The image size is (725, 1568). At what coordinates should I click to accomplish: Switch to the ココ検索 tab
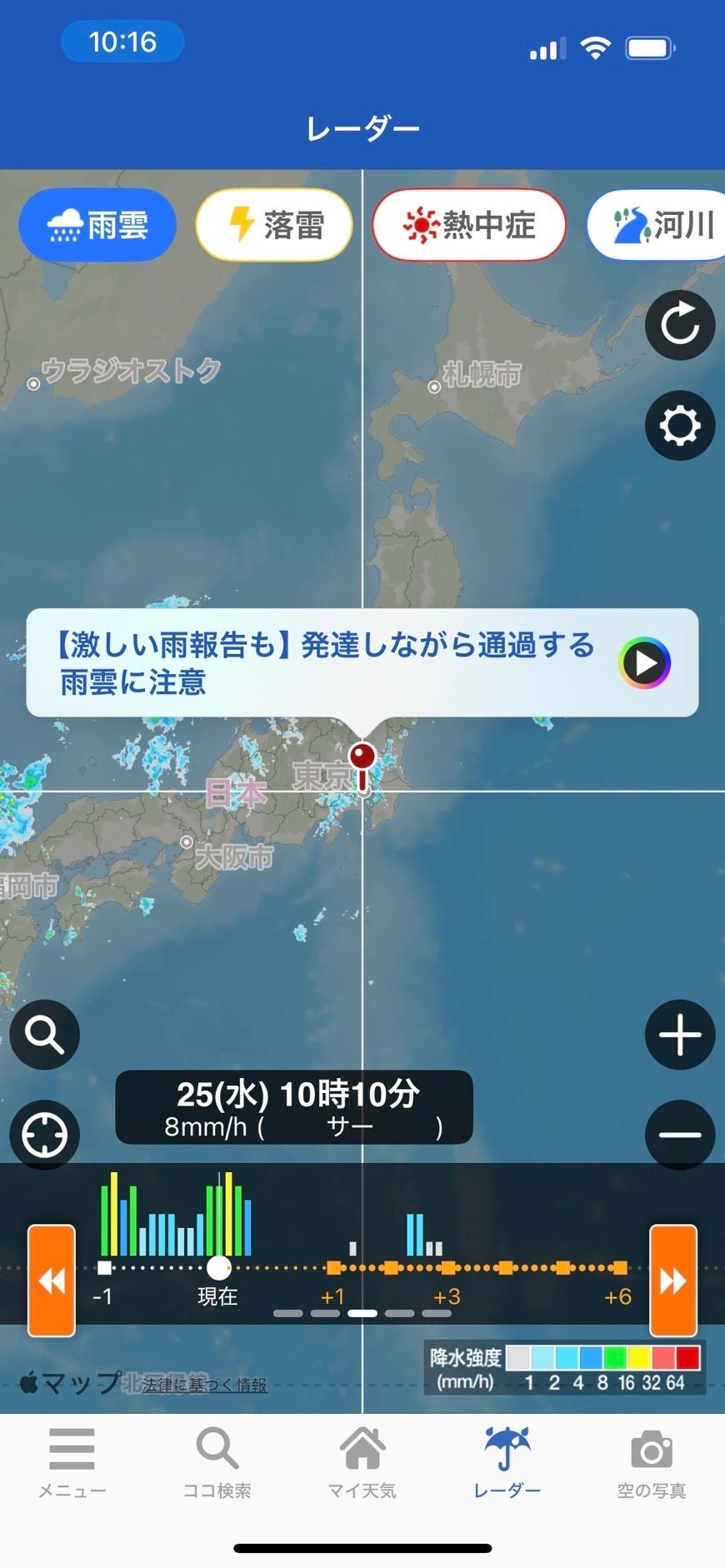coord(217,1462)
